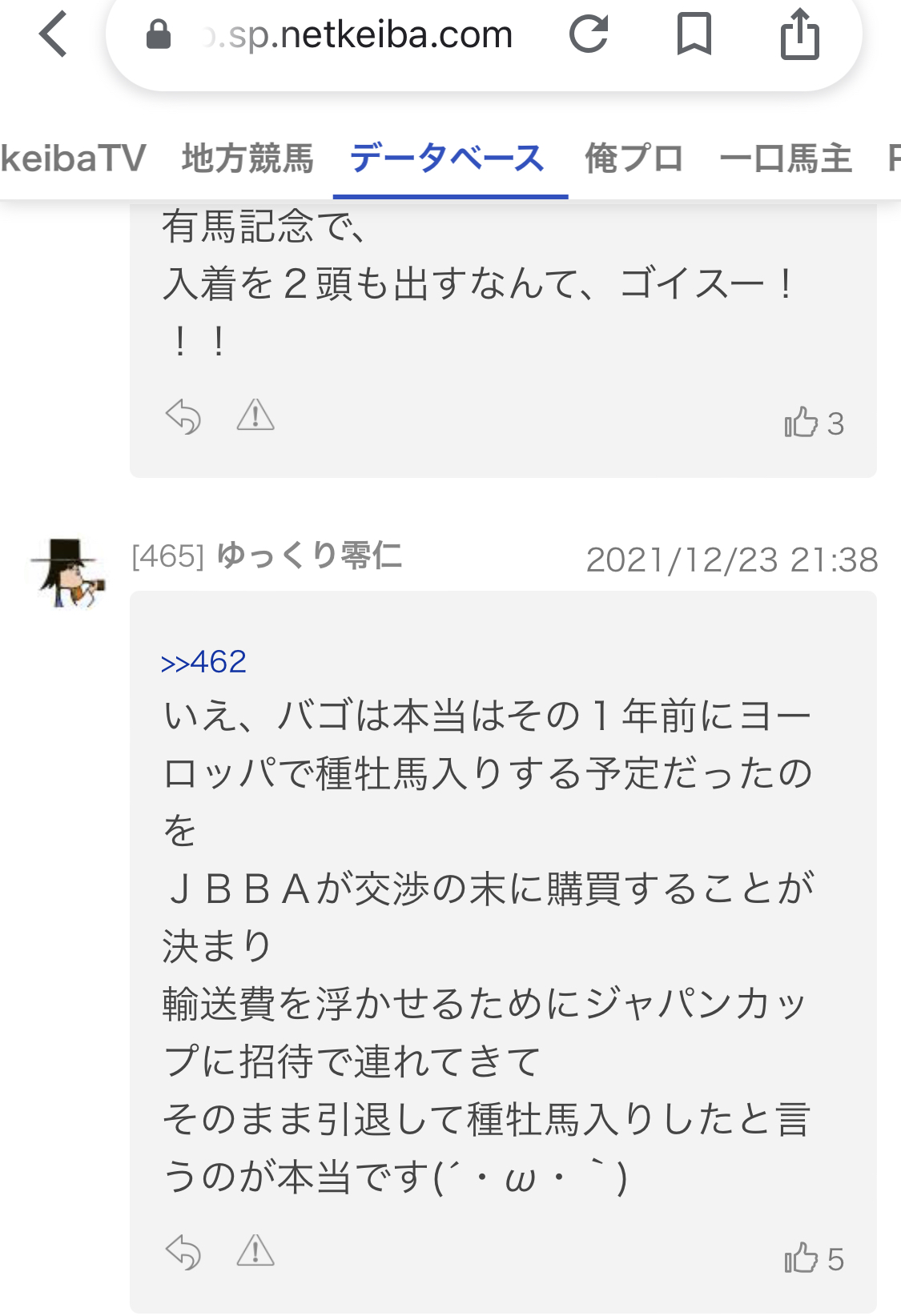This screenshot has width=901, height=1316.
Task: Report ゆっくり零仁's comment
Action: pos(255,1250)
